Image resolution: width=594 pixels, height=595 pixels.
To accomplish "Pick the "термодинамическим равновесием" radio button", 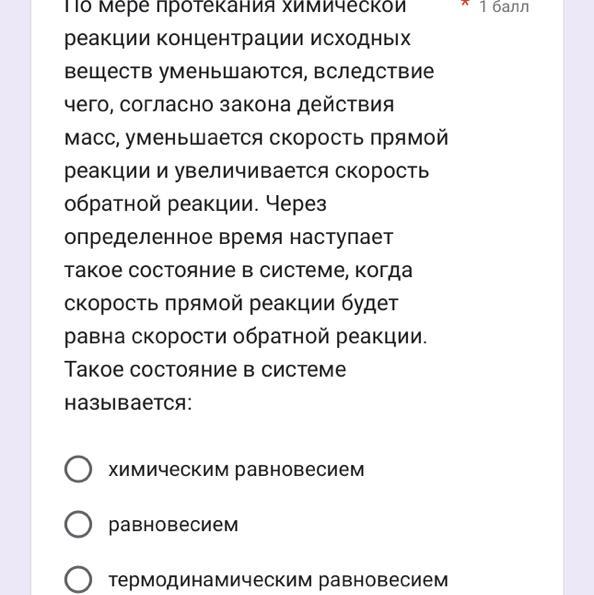I will (x=78, y=579).
